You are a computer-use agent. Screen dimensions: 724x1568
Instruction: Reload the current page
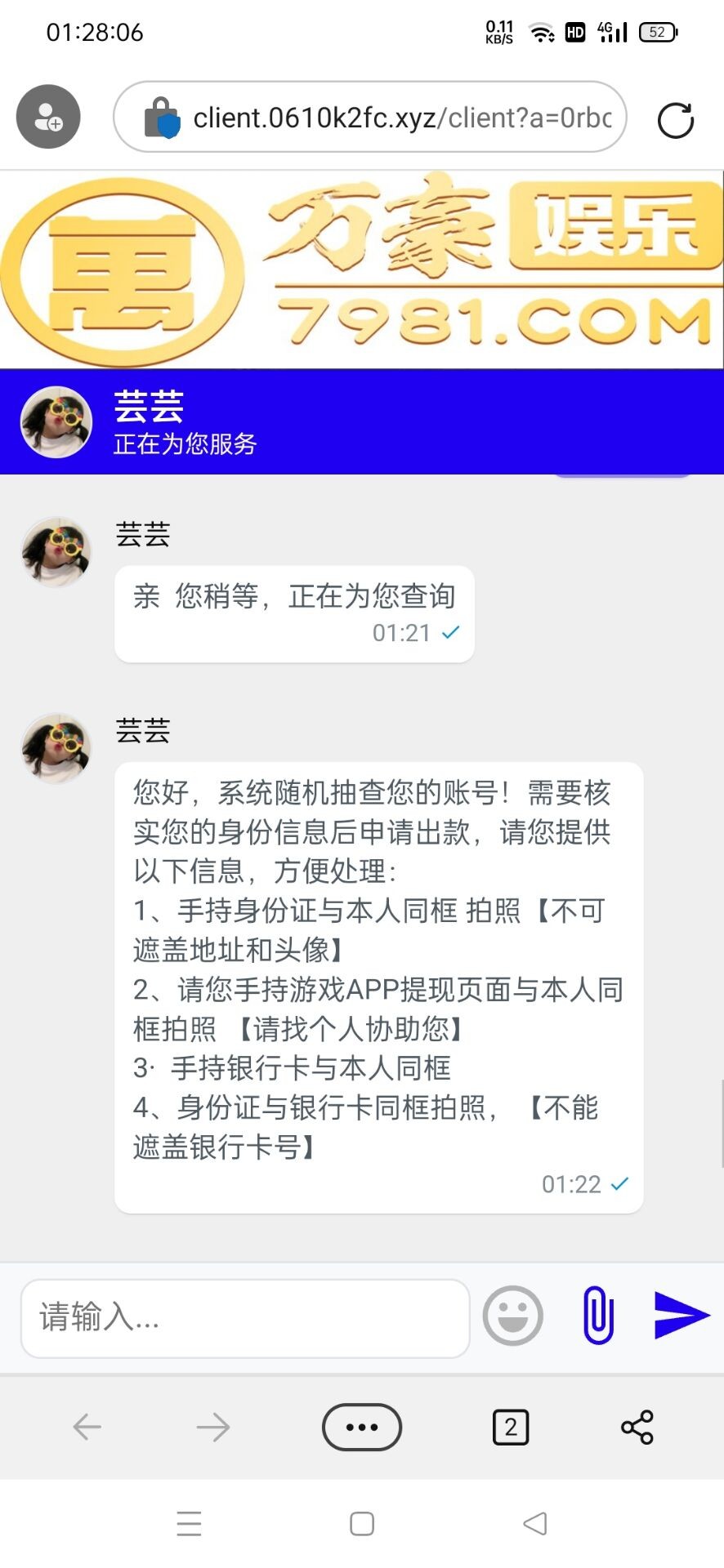pos(675,120)
